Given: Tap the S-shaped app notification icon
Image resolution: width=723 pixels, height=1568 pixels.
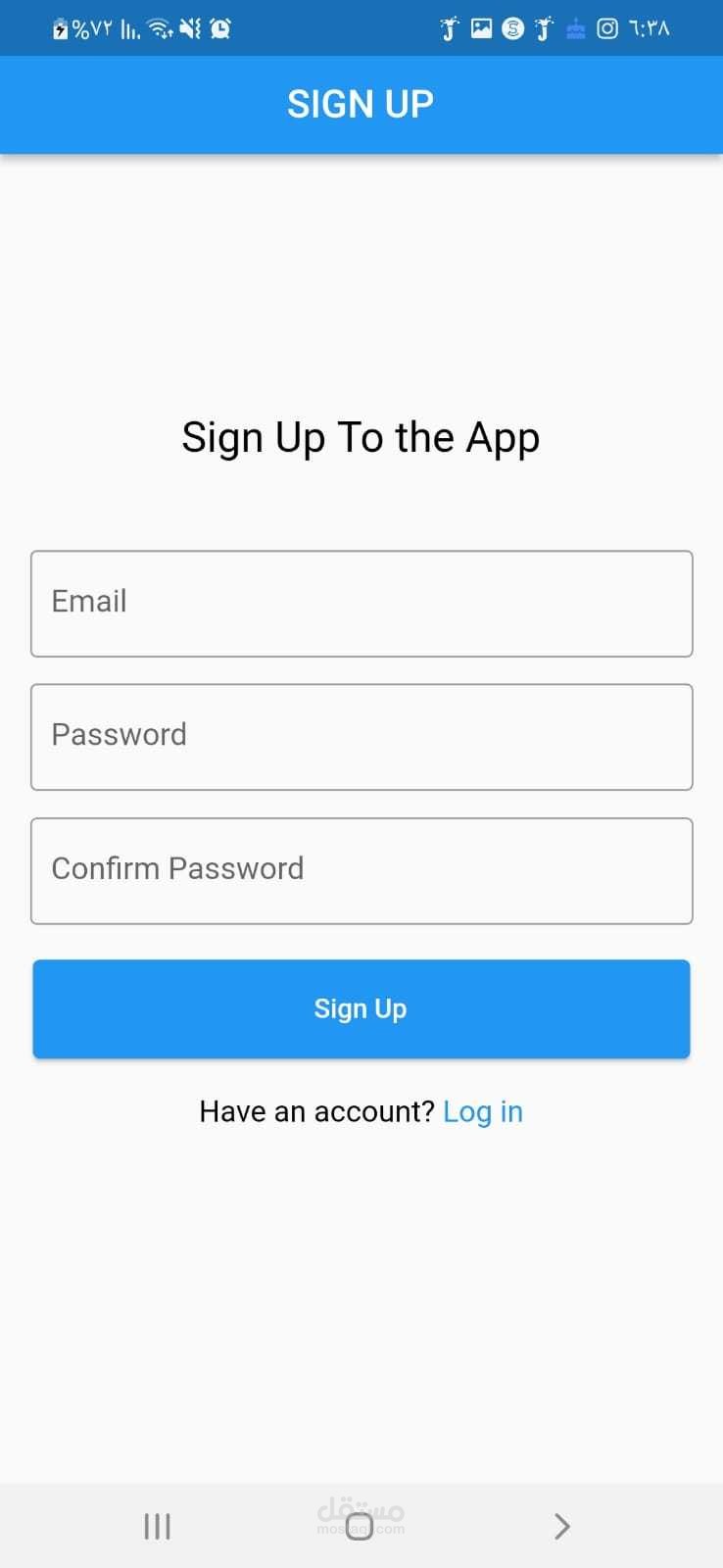Looking at the screenshot, I should tap(511, 27).
